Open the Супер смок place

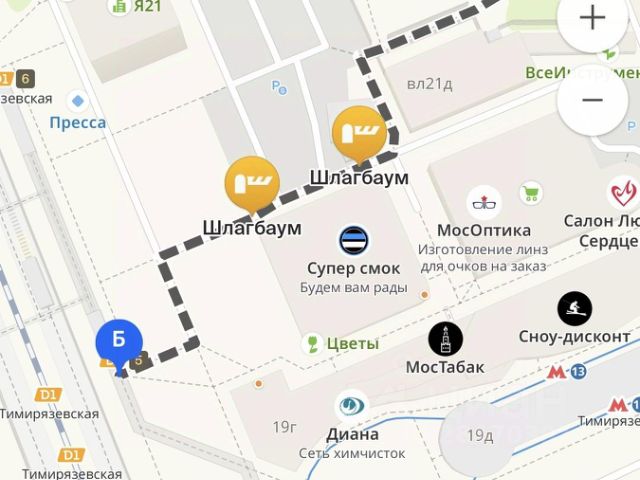click(x=353, y=240)
